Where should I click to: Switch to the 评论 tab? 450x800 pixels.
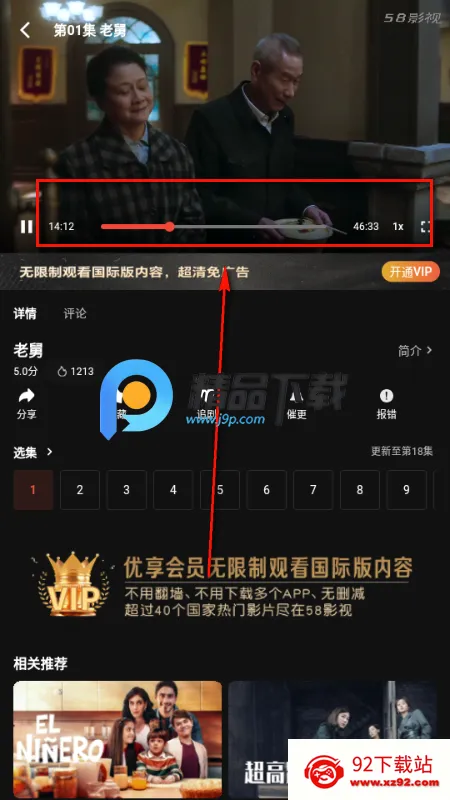[x=75, y=313]
